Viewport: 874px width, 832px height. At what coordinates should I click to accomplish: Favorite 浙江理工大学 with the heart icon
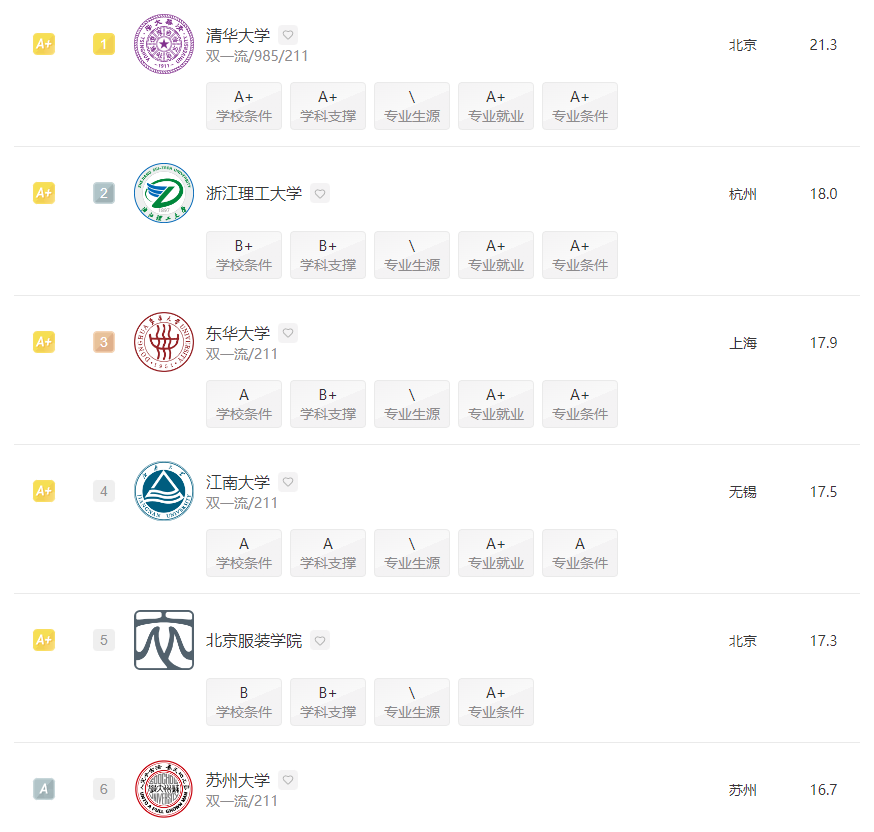point(320,194)
